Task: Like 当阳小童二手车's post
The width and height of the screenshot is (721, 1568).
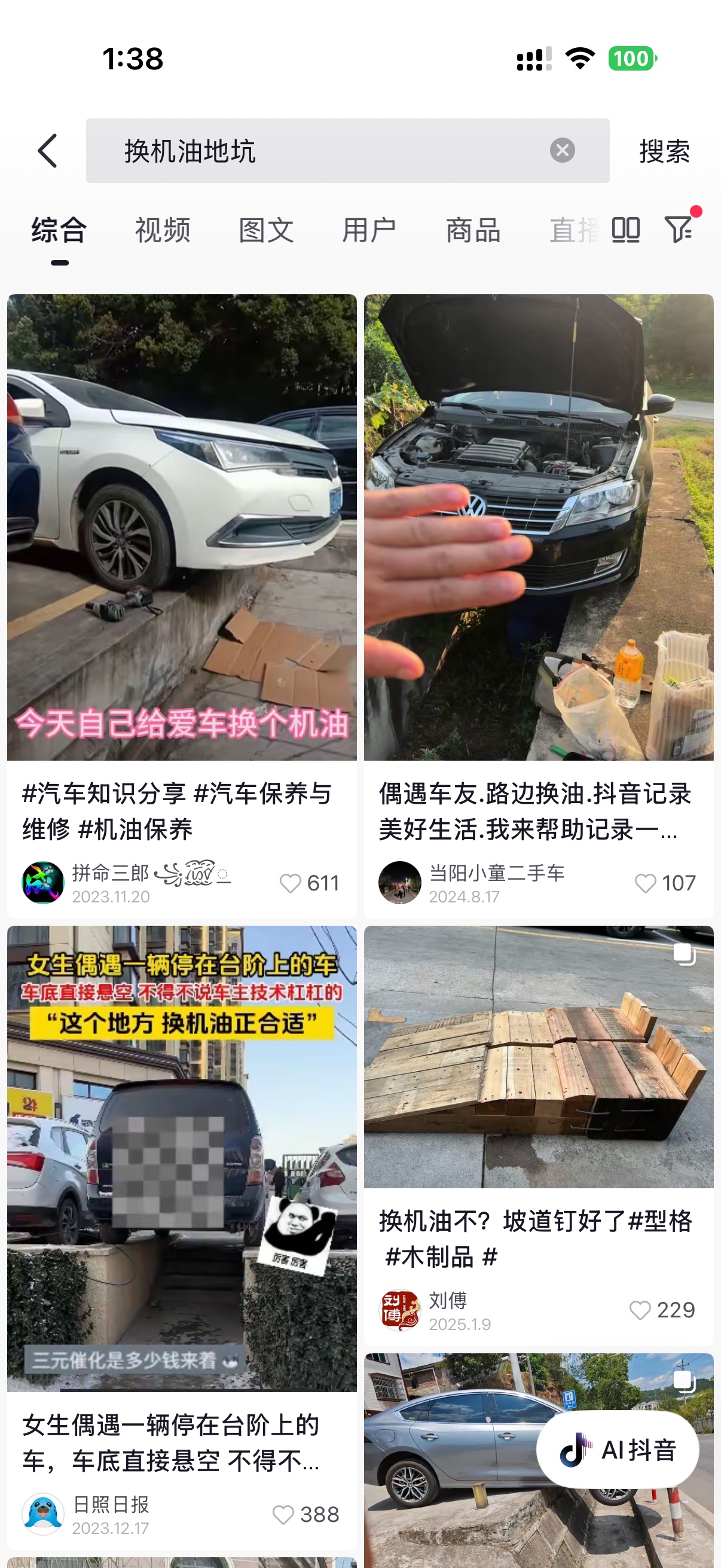Action: click(645, 883)
